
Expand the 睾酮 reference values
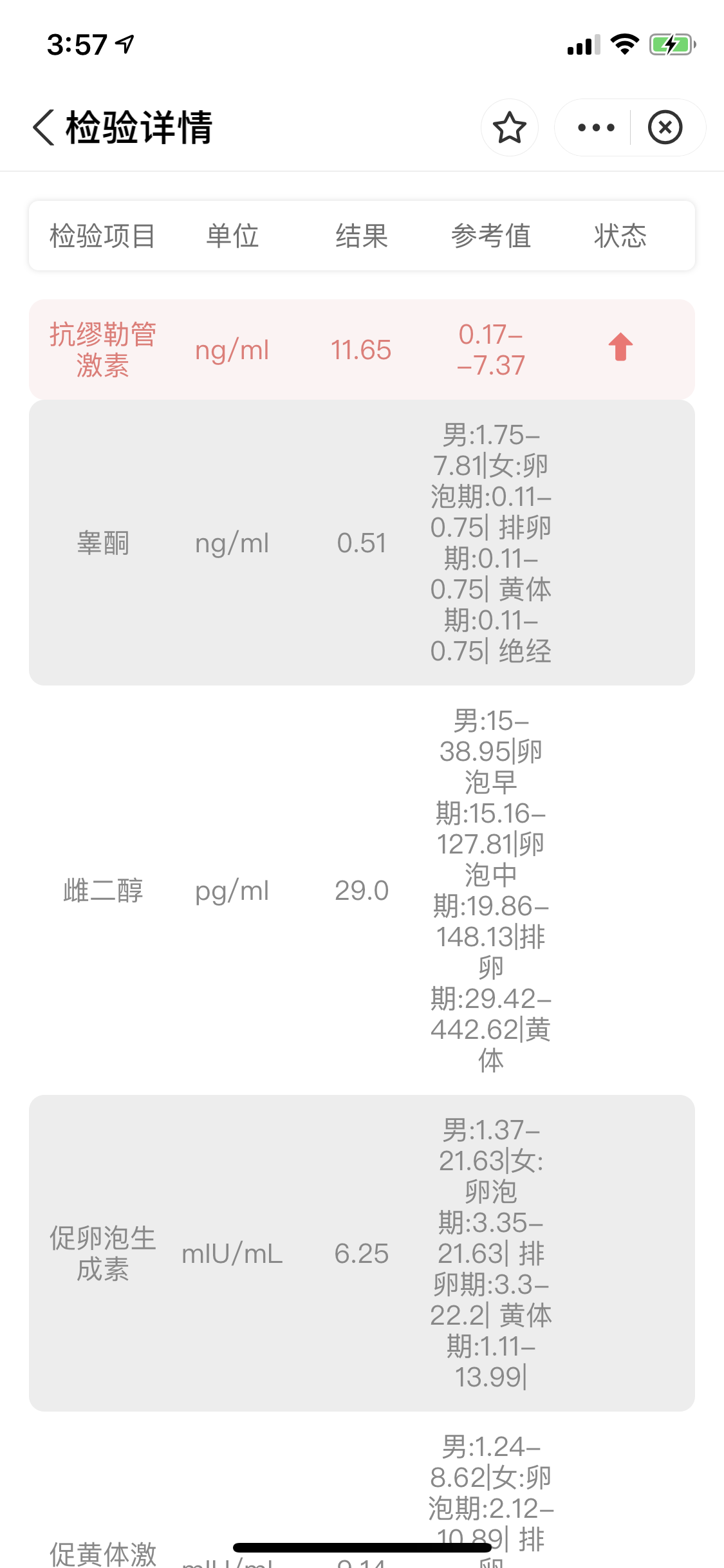point(492,543)
